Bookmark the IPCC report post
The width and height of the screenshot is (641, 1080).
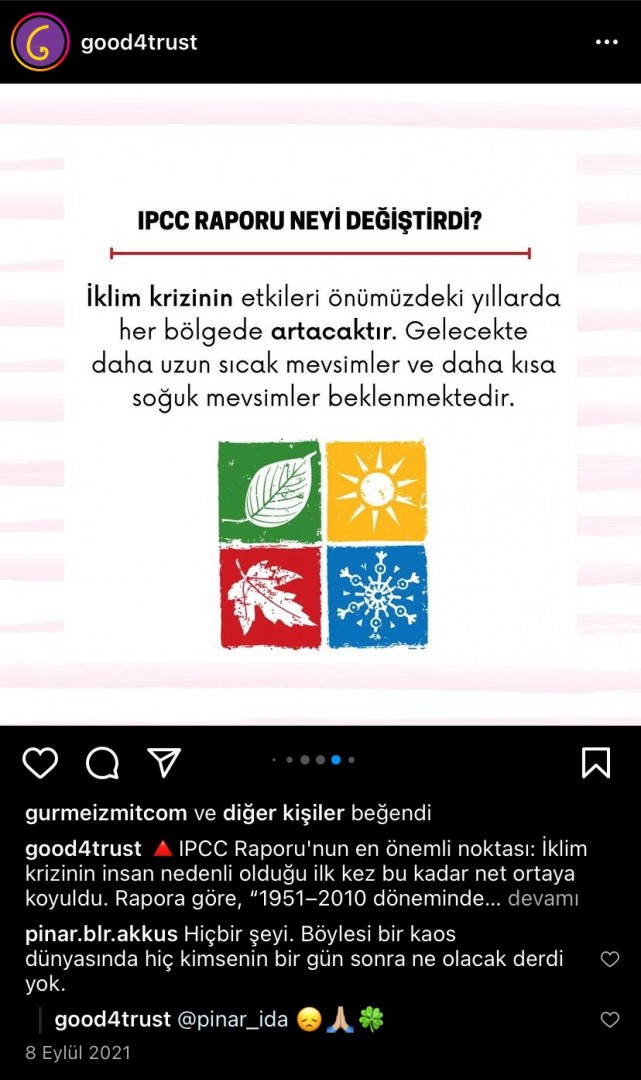596,763
